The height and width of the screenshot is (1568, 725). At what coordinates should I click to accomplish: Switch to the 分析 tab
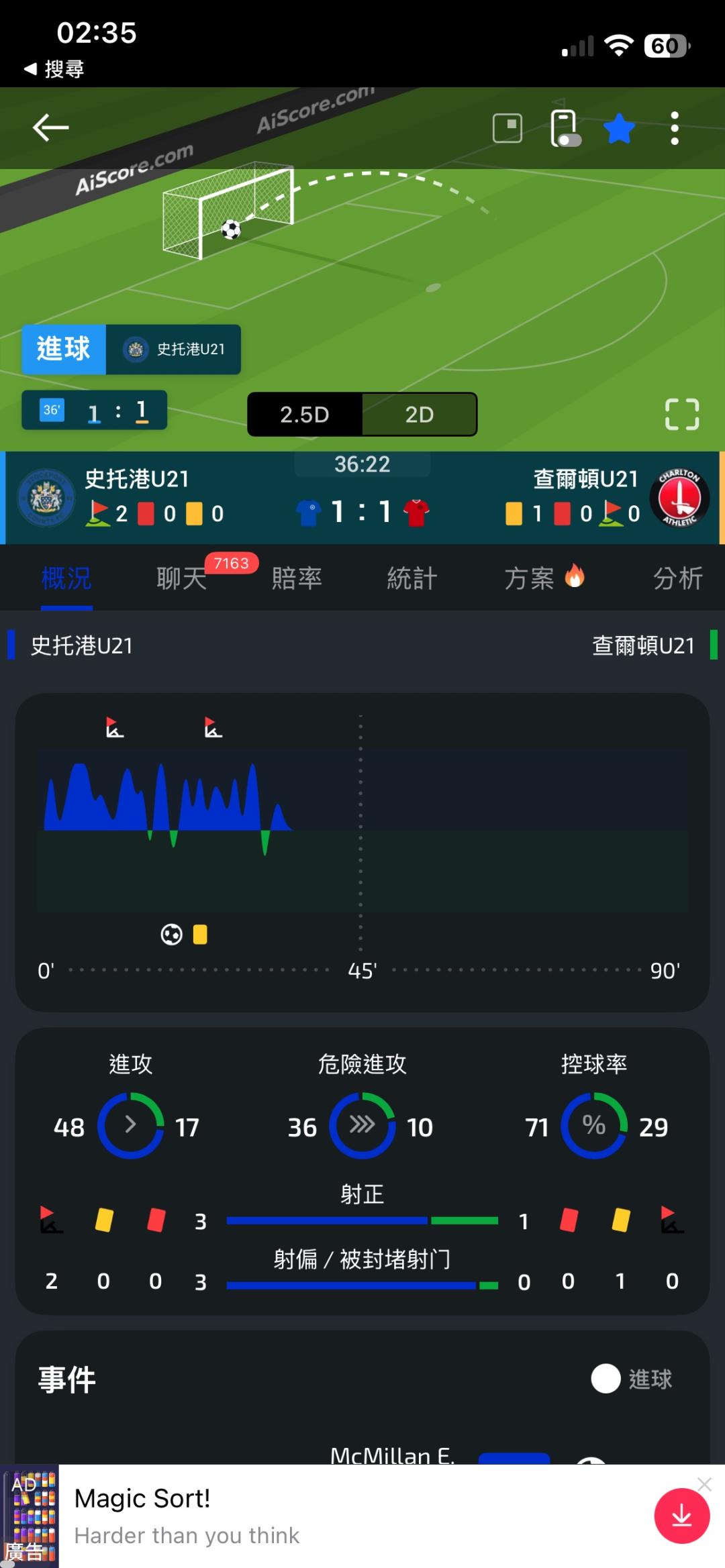click(x=678, y=578)
